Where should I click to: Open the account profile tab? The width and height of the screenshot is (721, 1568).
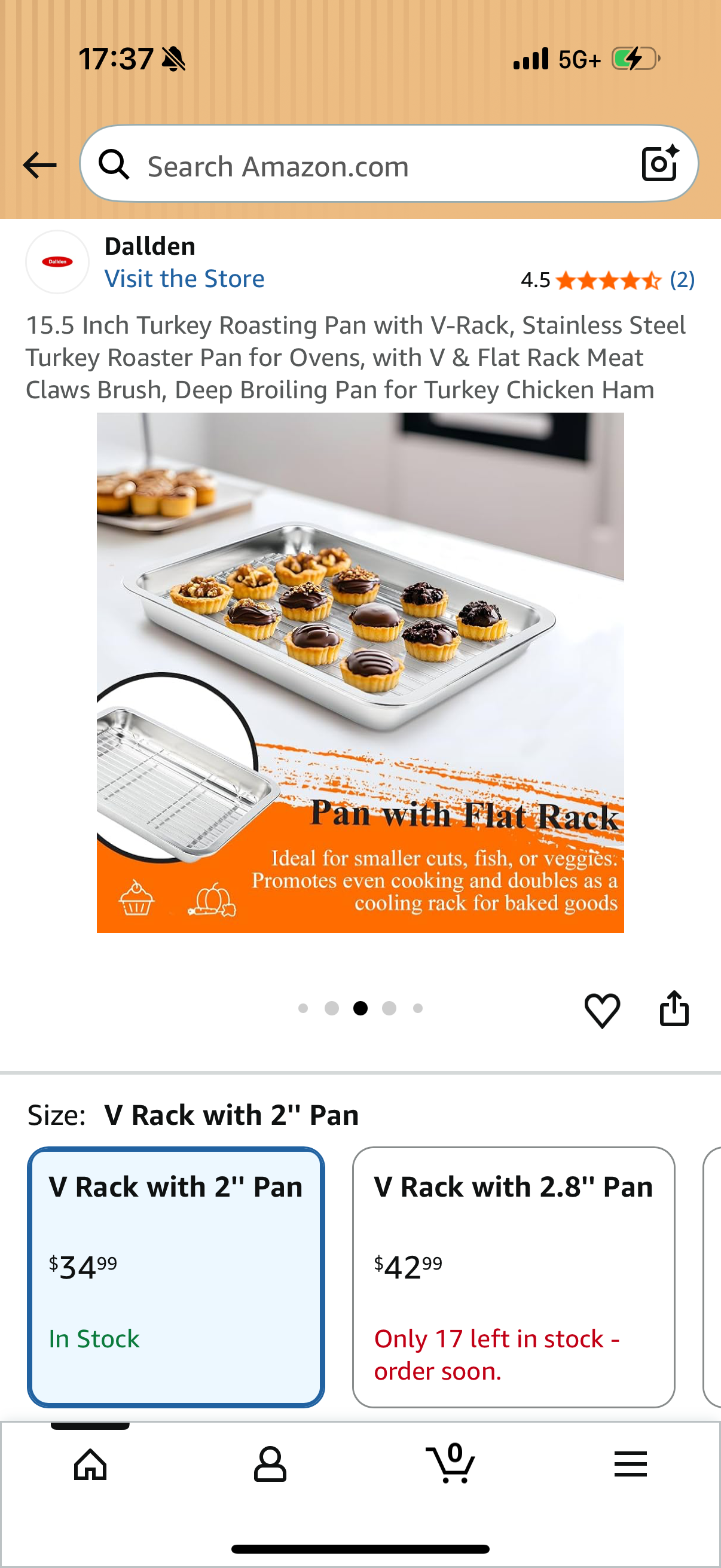[x=270, y=1463]
